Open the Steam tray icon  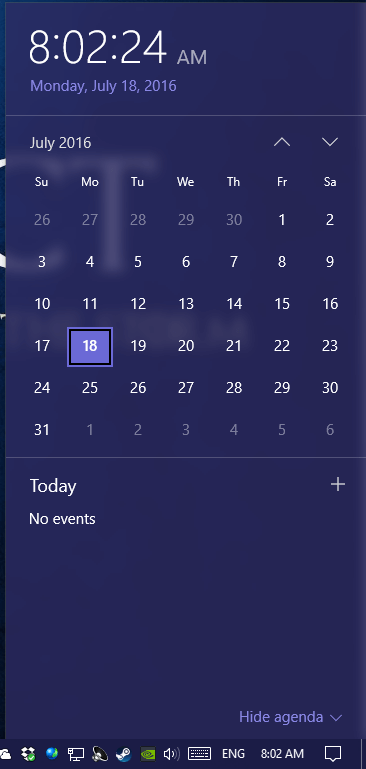(123, 753)
